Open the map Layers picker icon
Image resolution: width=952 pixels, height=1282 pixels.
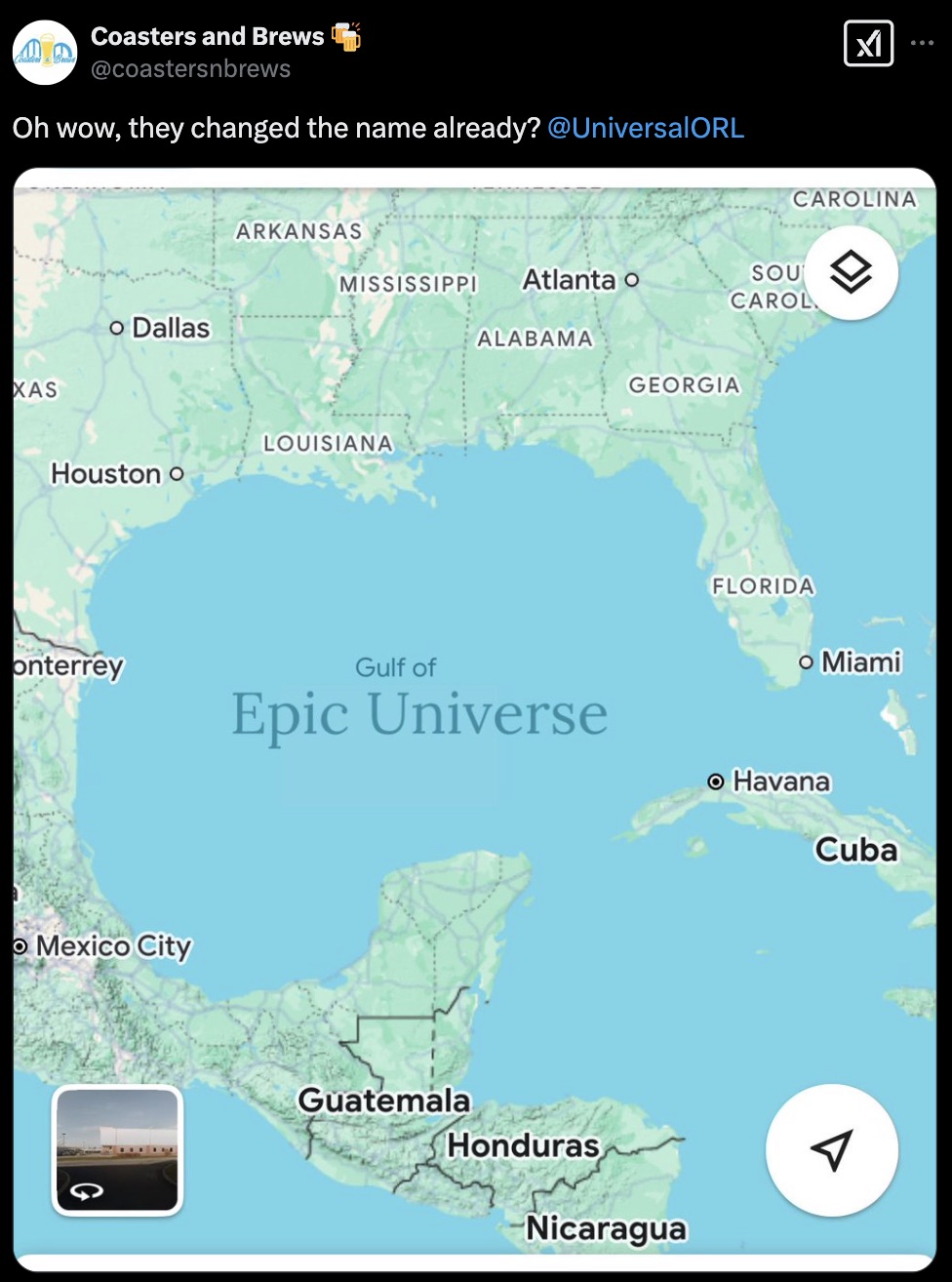coord(851,273)
